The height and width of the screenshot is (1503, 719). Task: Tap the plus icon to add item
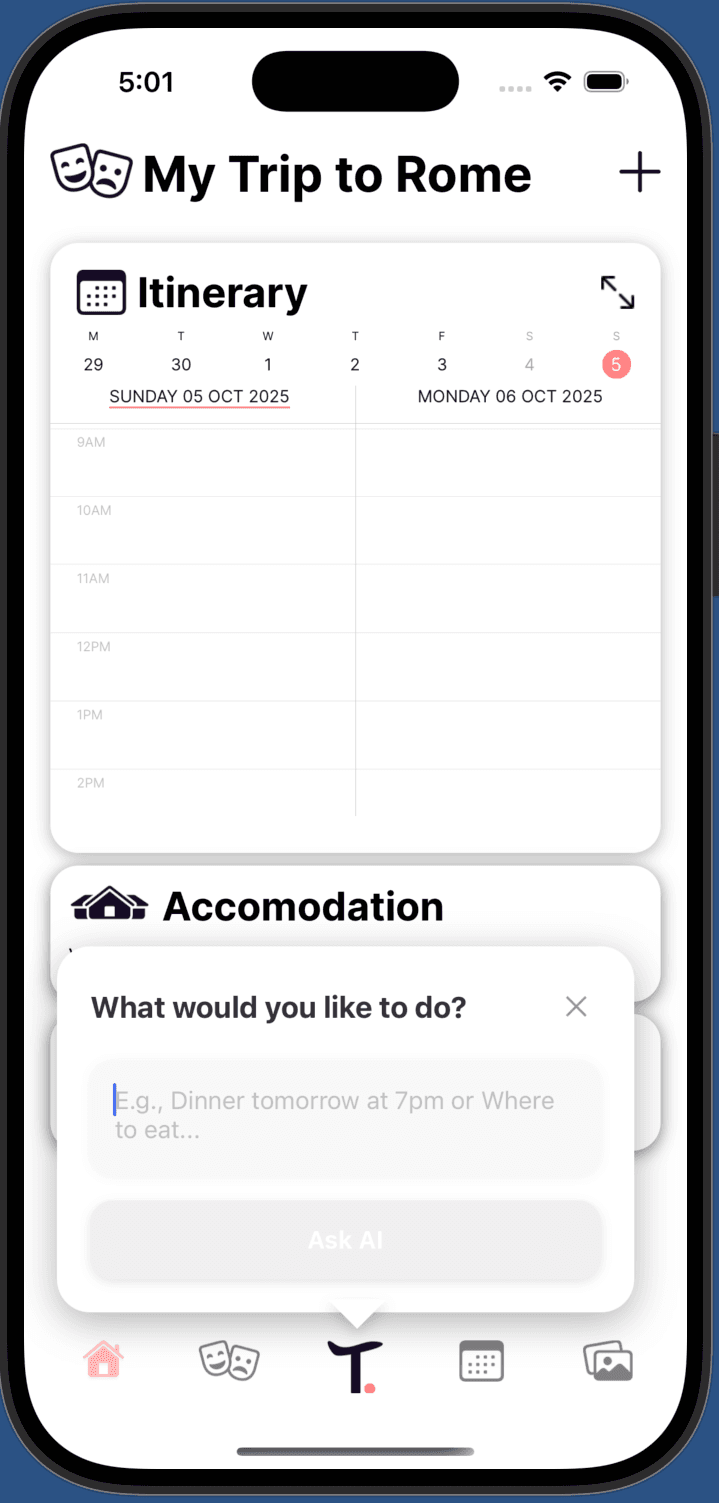coord(639,172)
